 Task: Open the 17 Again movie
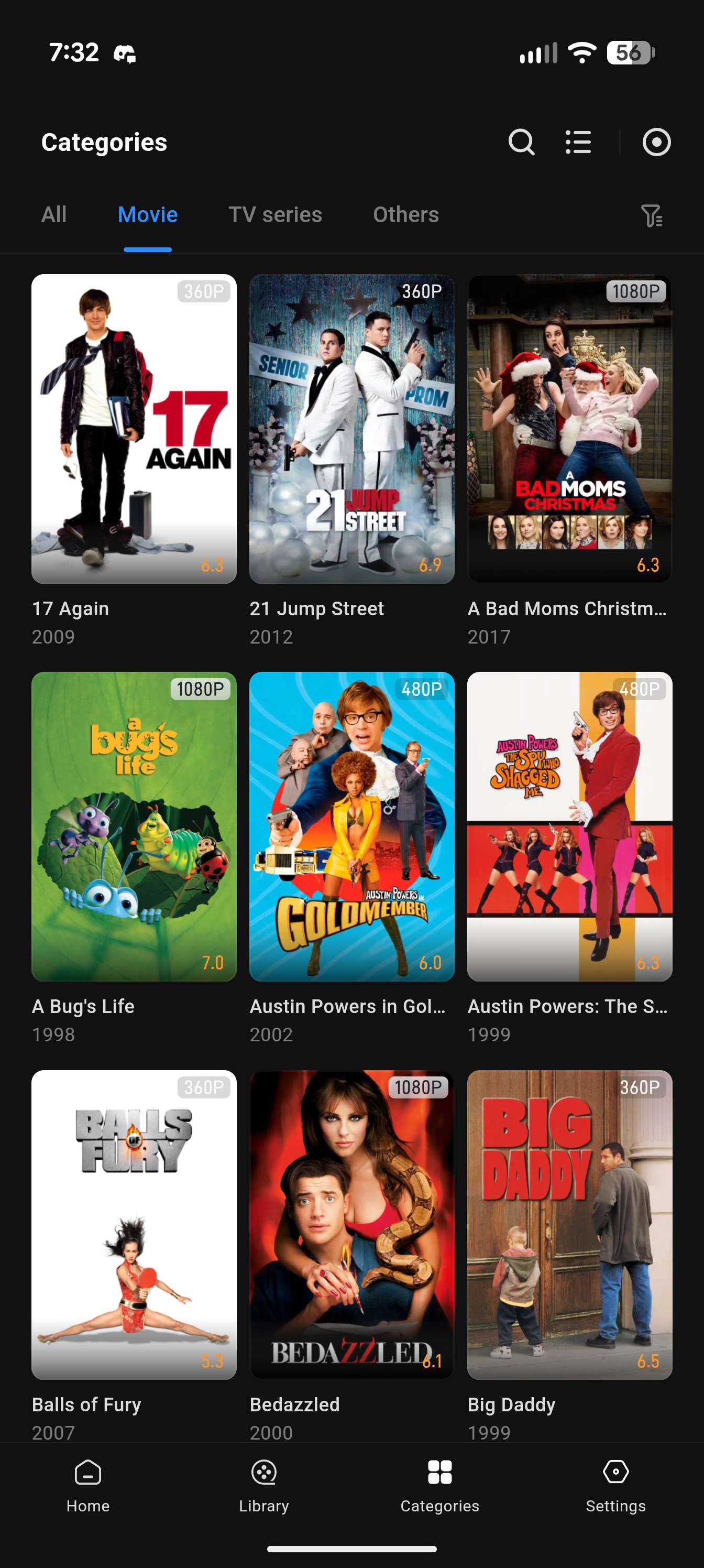click(x=134, y=429)
